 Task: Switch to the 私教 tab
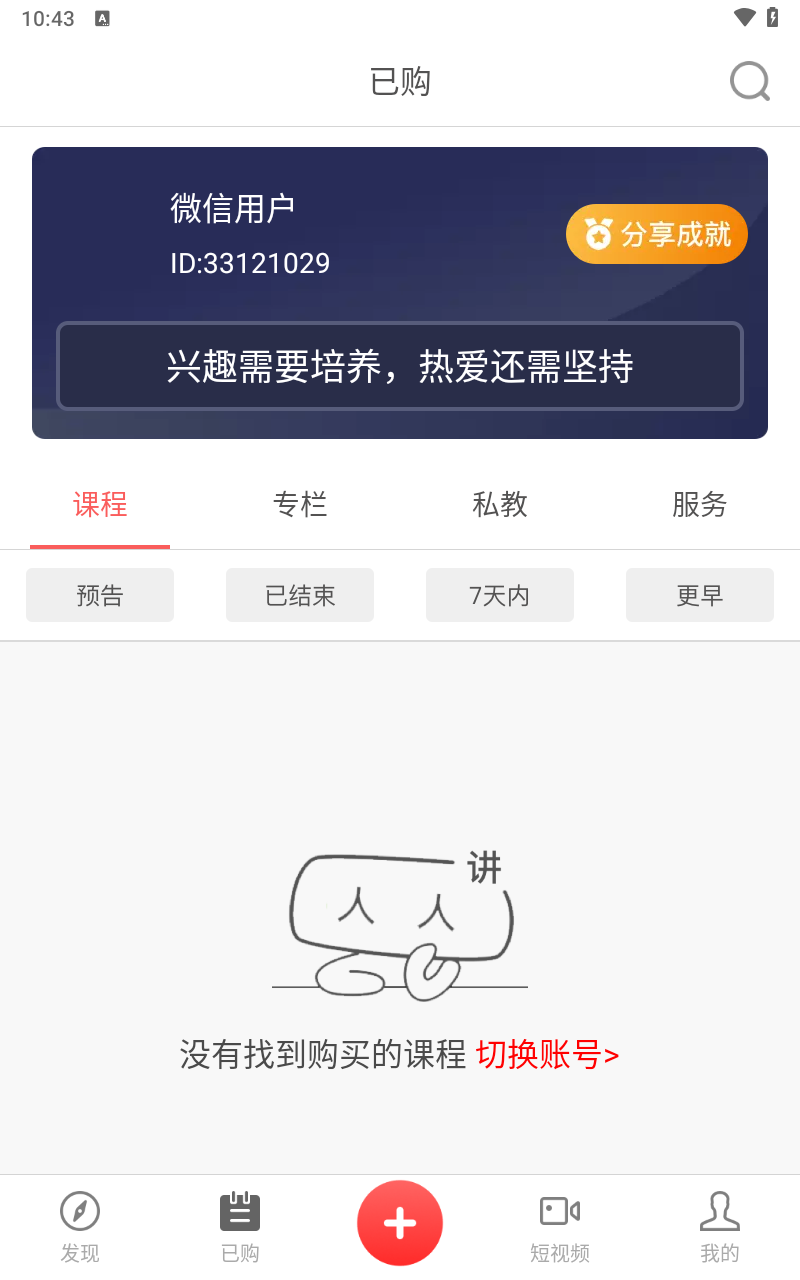(x=500, y=505)
